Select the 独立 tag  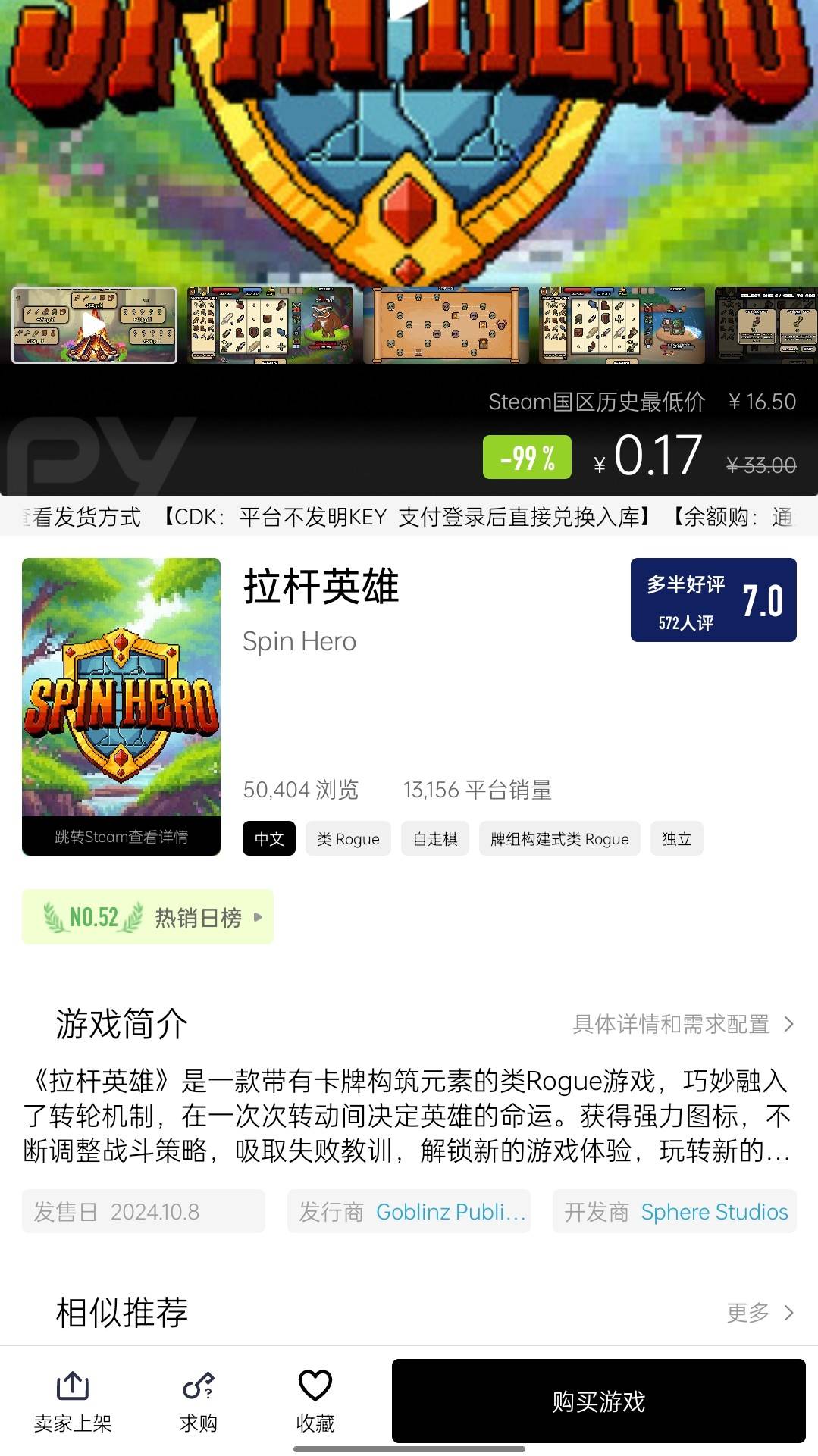pos(677,839)
